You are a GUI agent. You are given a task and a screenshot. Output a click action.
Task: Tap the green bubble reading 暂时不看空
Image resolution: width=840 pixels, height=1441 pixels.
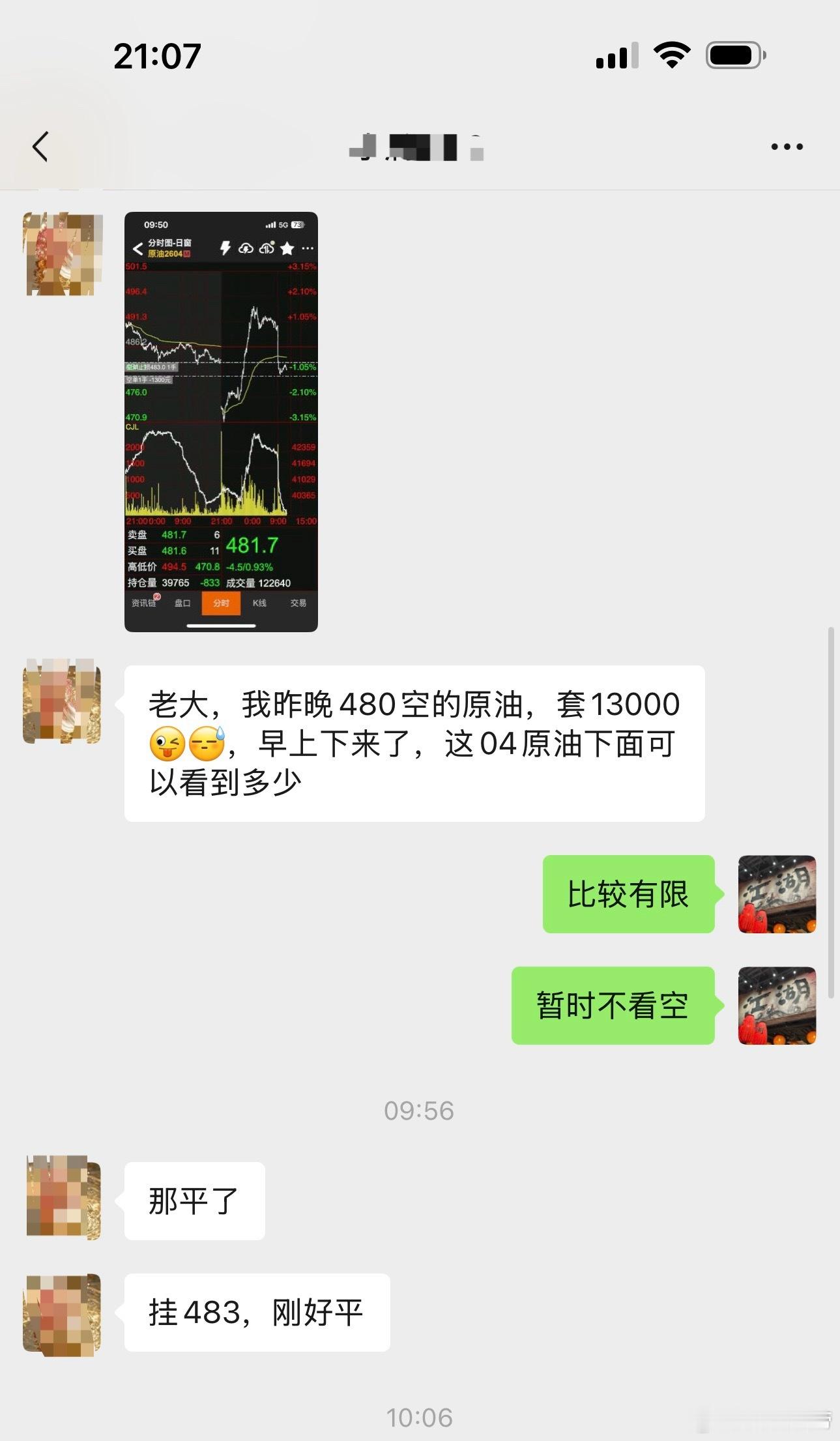[x=613, y=1006]
